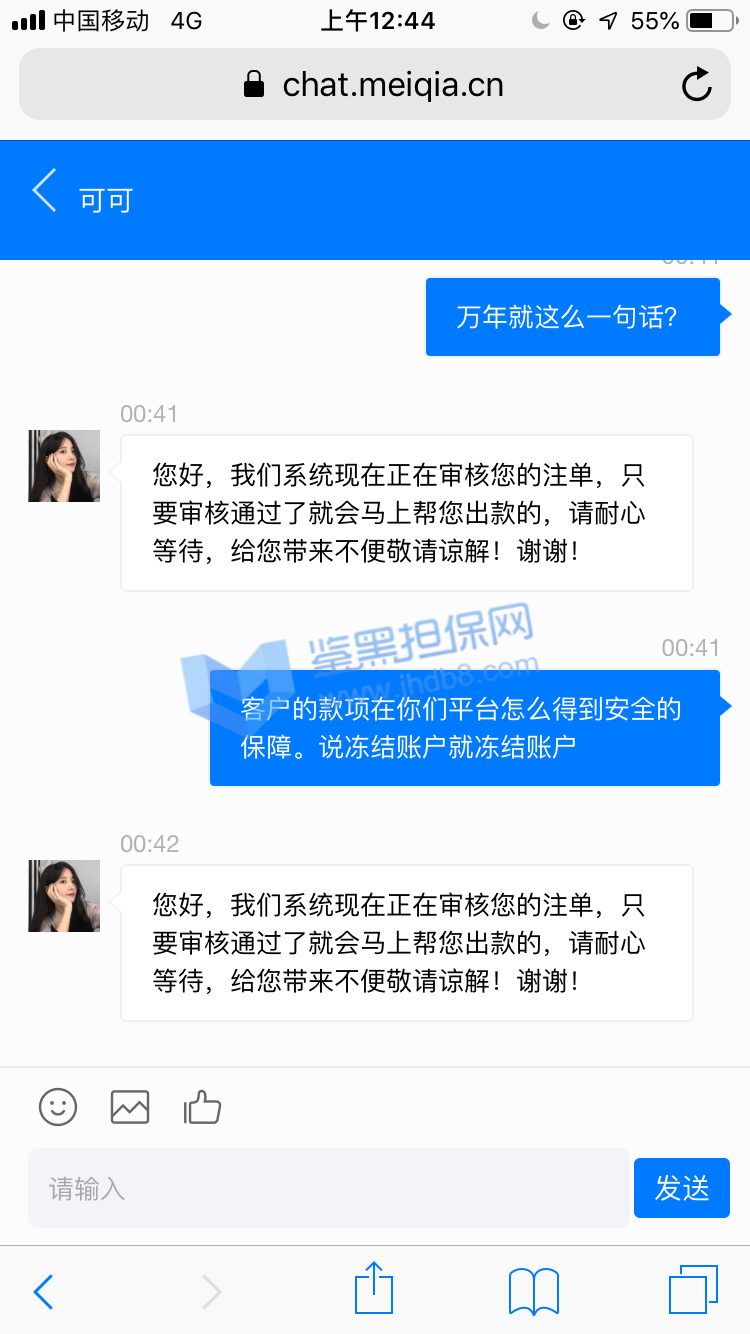Image resolution: width=750 pixels, height=1334 pixels.
Task: Go back from the 可可 chat header
Action: (x=44, y=191)
